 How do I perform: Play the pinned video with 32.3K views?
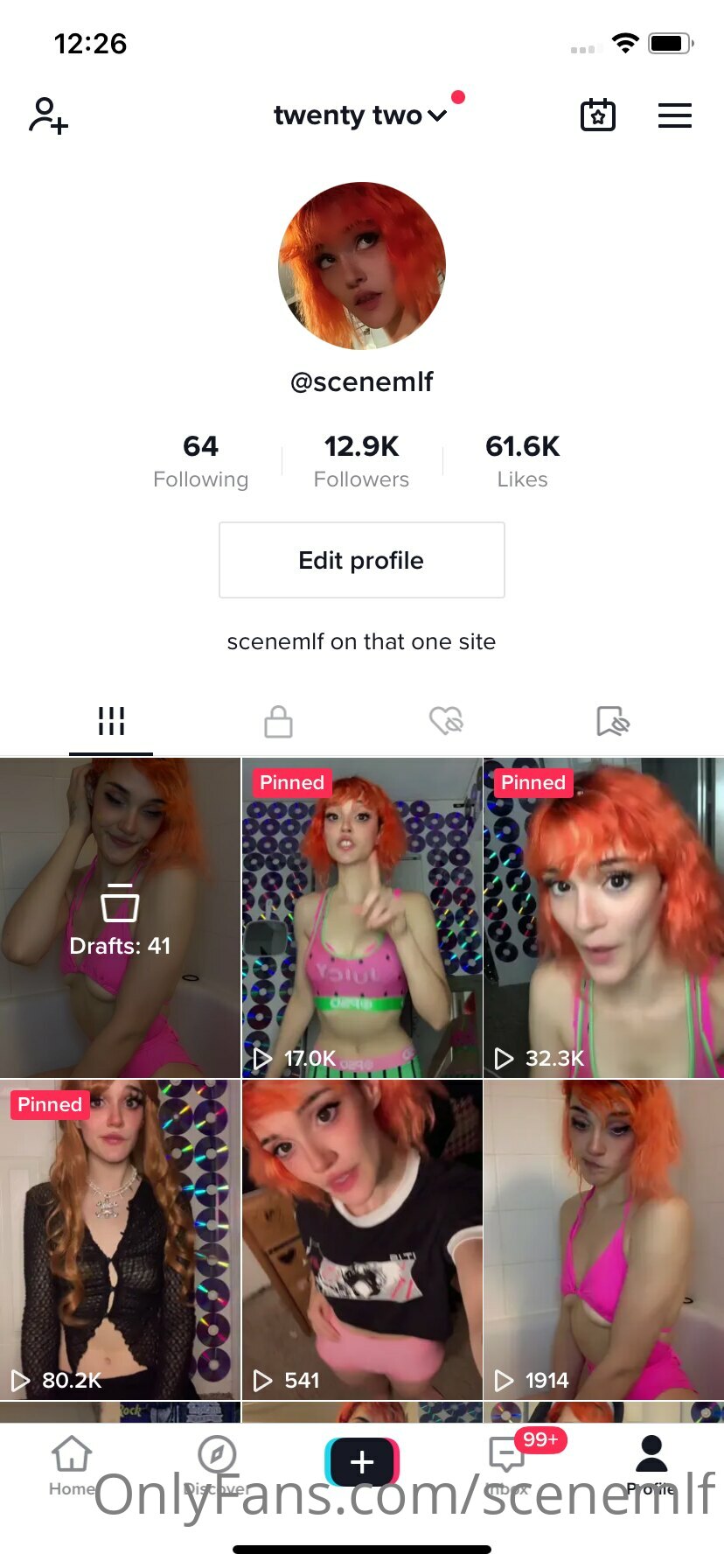603,918
